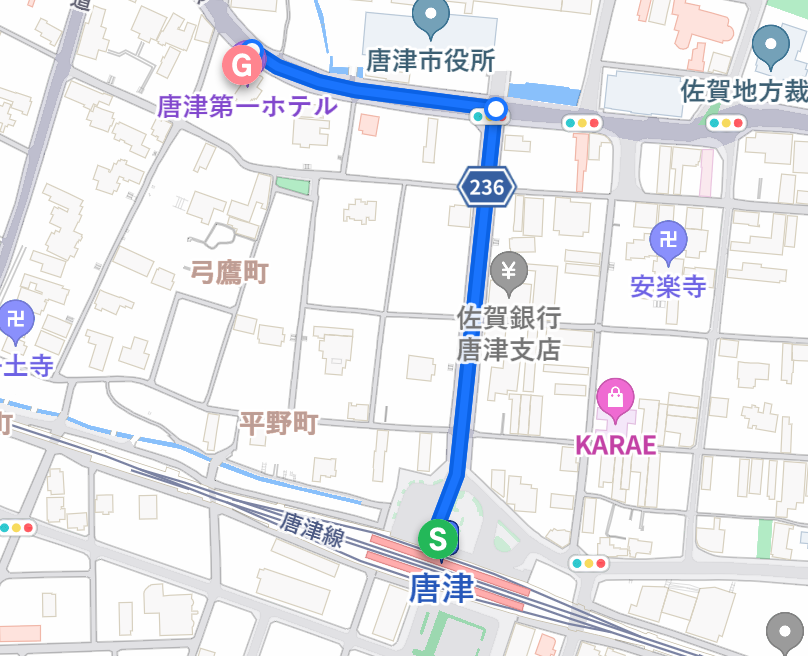
Task: Tap the 佐賀地方裁 map pin
Action: 770,44
